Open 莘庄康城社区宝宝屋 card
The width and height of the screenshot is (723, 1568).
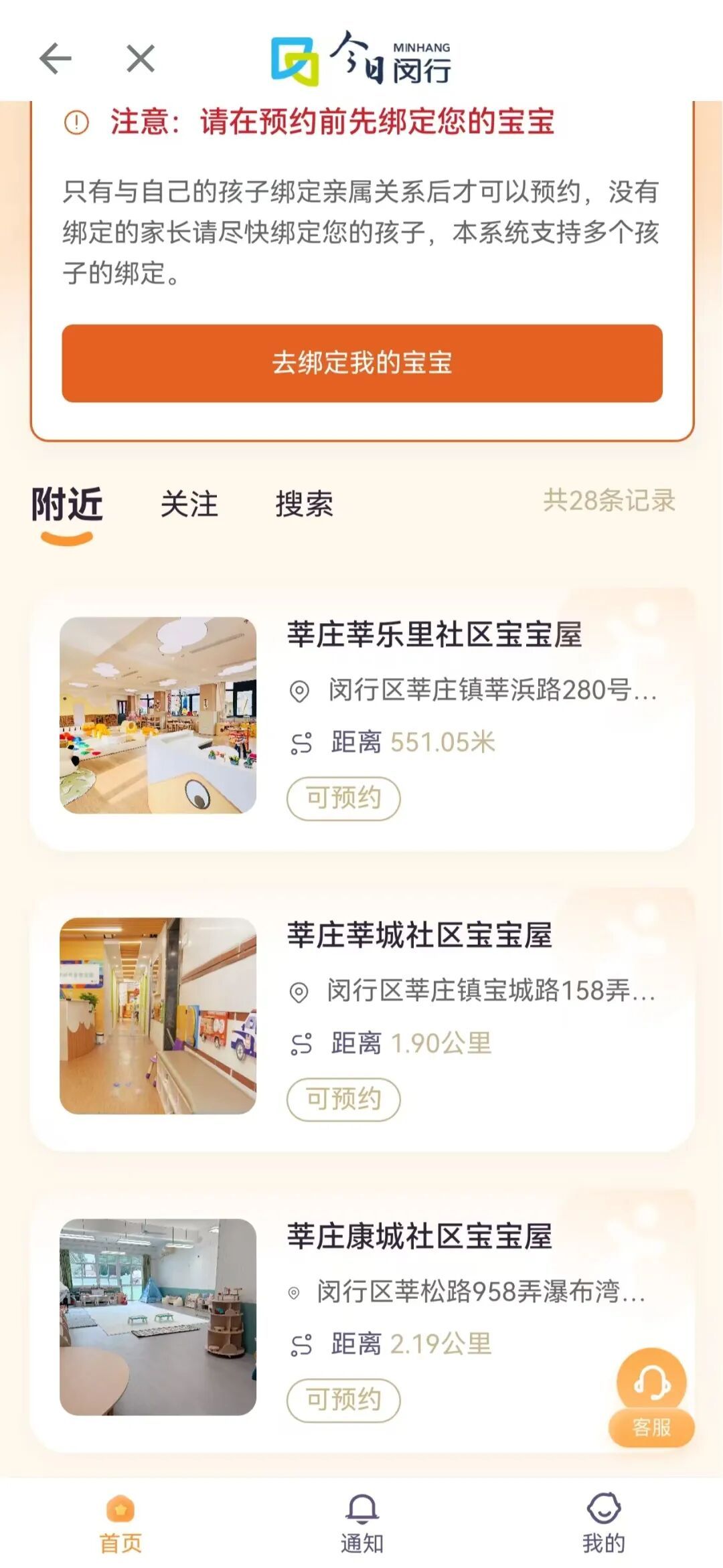419,1236
